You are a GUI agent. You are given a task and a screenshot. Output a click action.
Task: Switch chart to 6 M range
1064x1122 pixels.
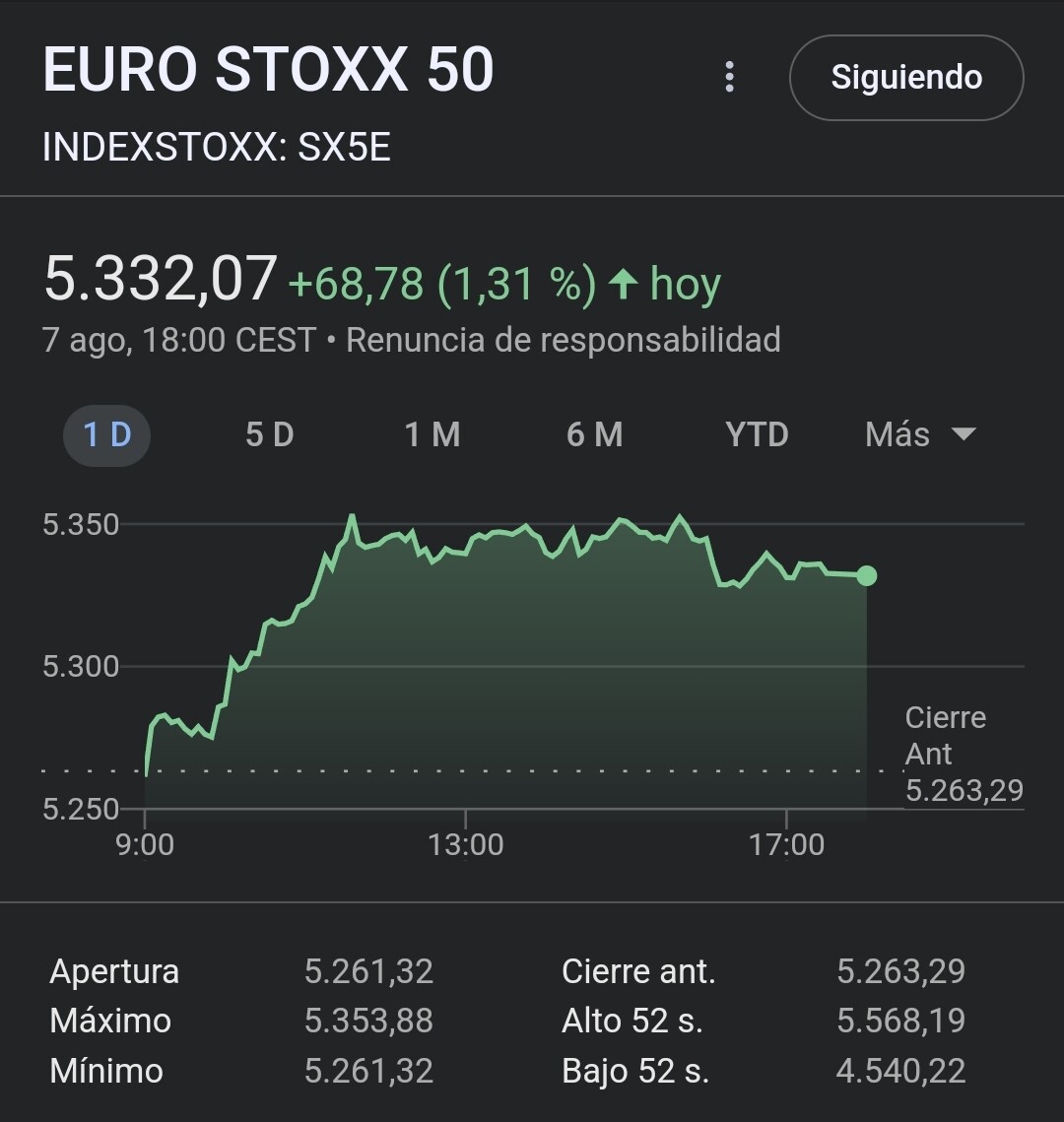594,434
